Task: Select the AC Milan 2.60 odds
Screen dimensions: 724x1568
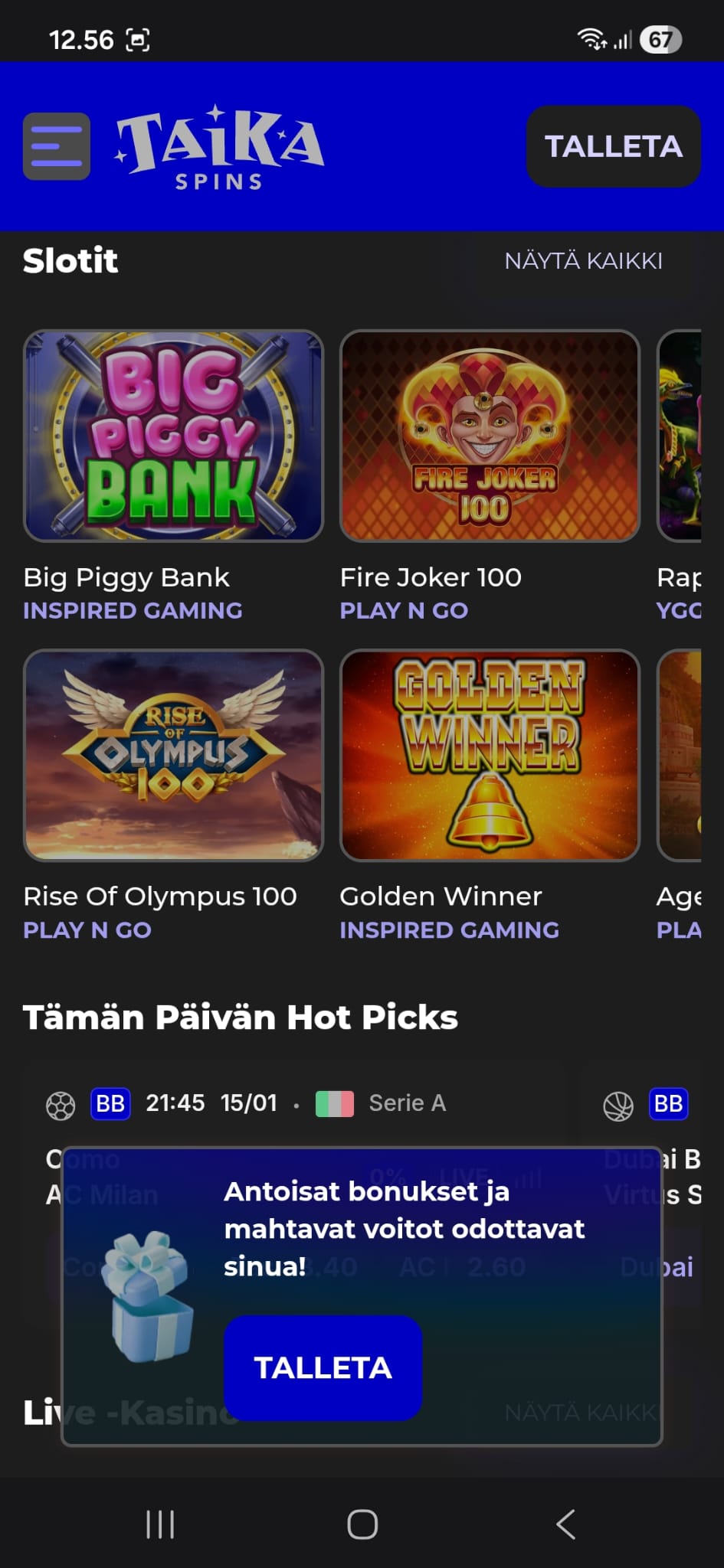Action: click(460, 1267)
